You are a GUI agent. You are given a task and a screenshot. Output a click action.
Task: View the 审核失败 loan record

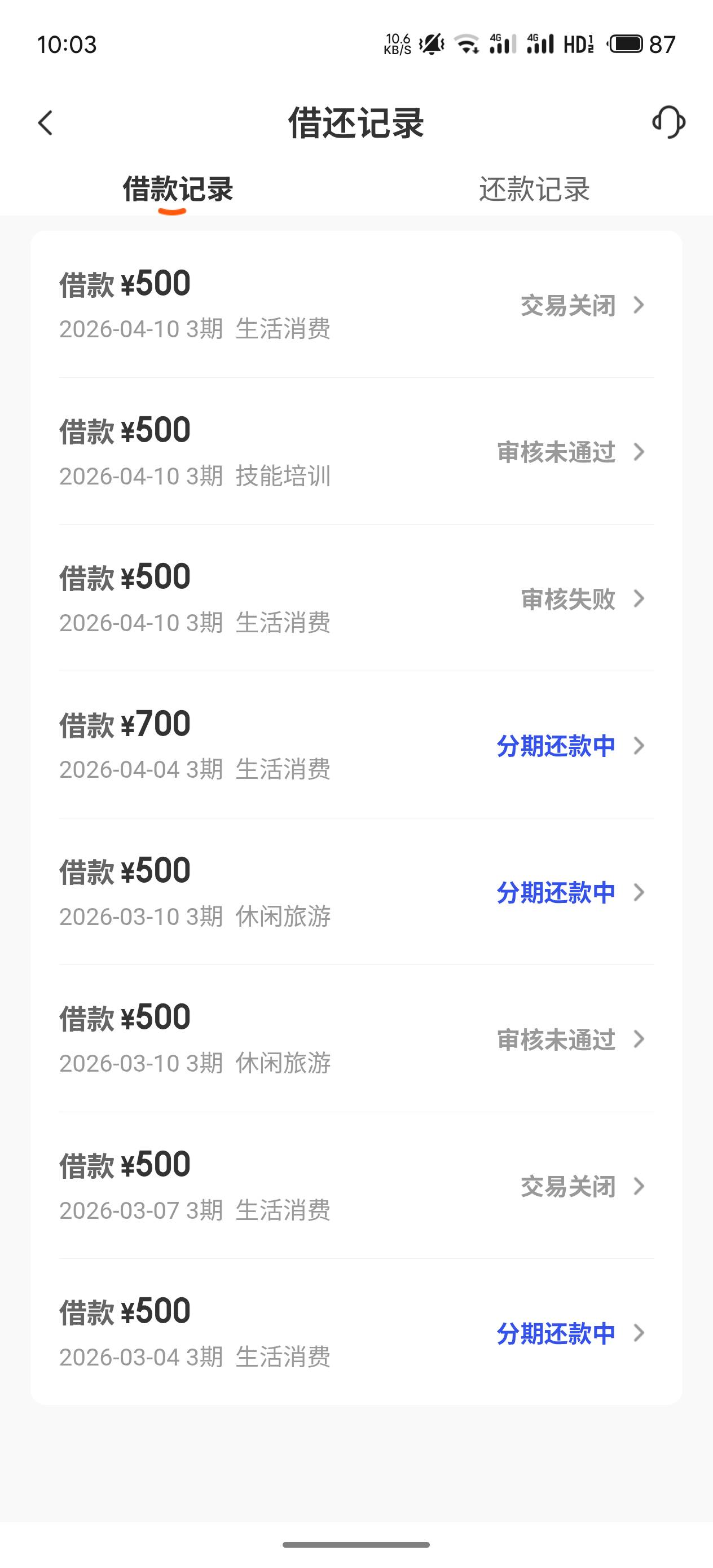(356, 598)
